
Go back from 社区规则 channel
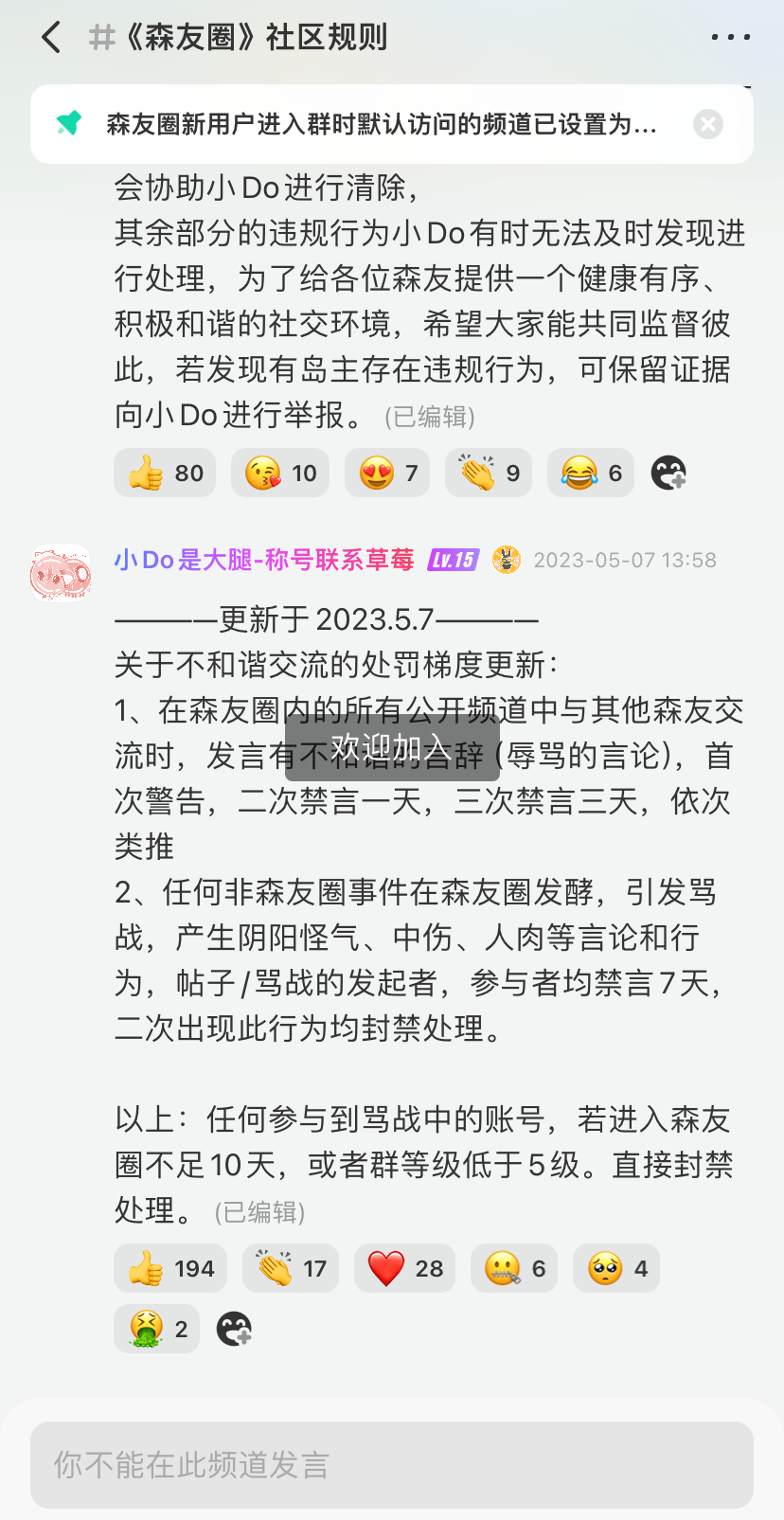(x=51, y=38)
